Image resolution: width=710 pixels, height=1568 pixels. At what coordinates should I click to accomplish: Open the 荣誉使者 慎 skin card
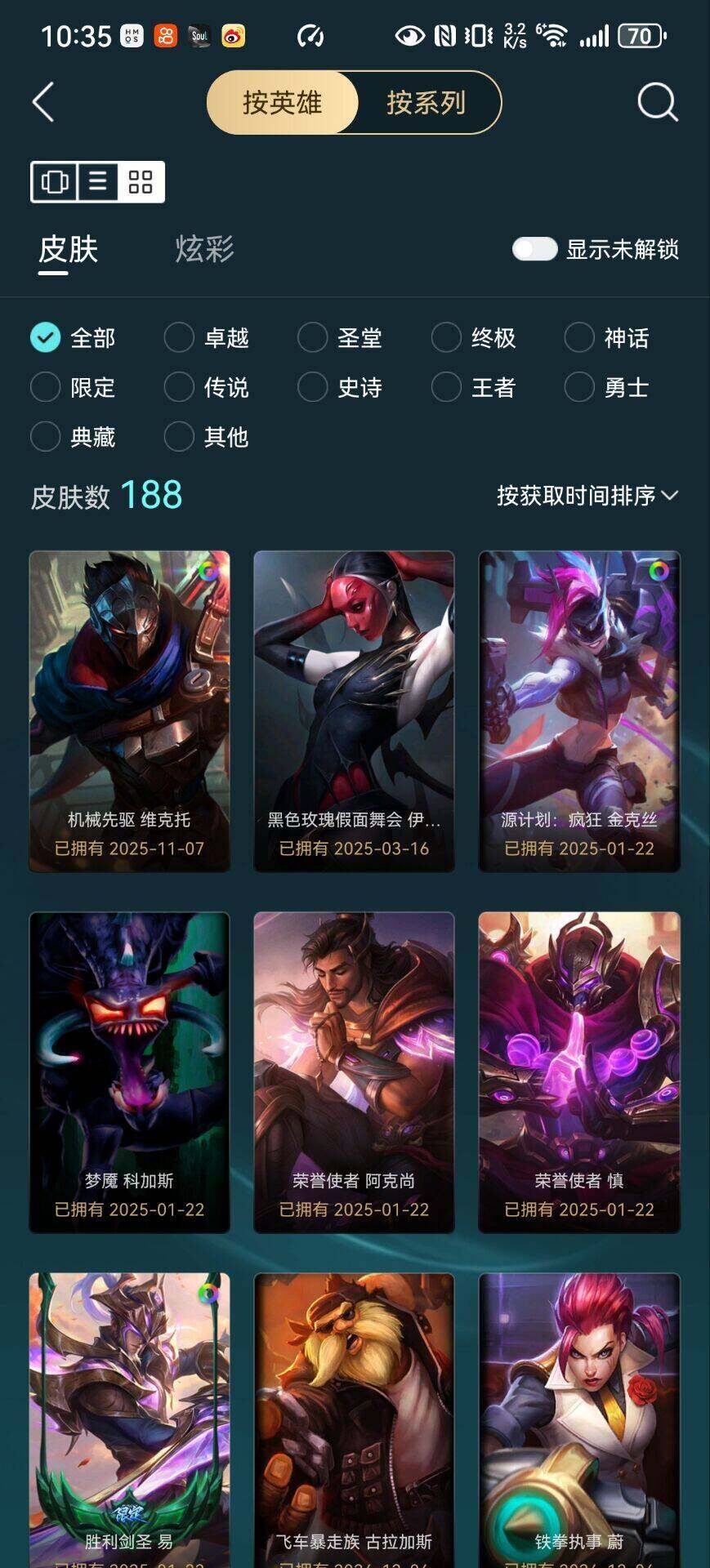pos(578,1071)
